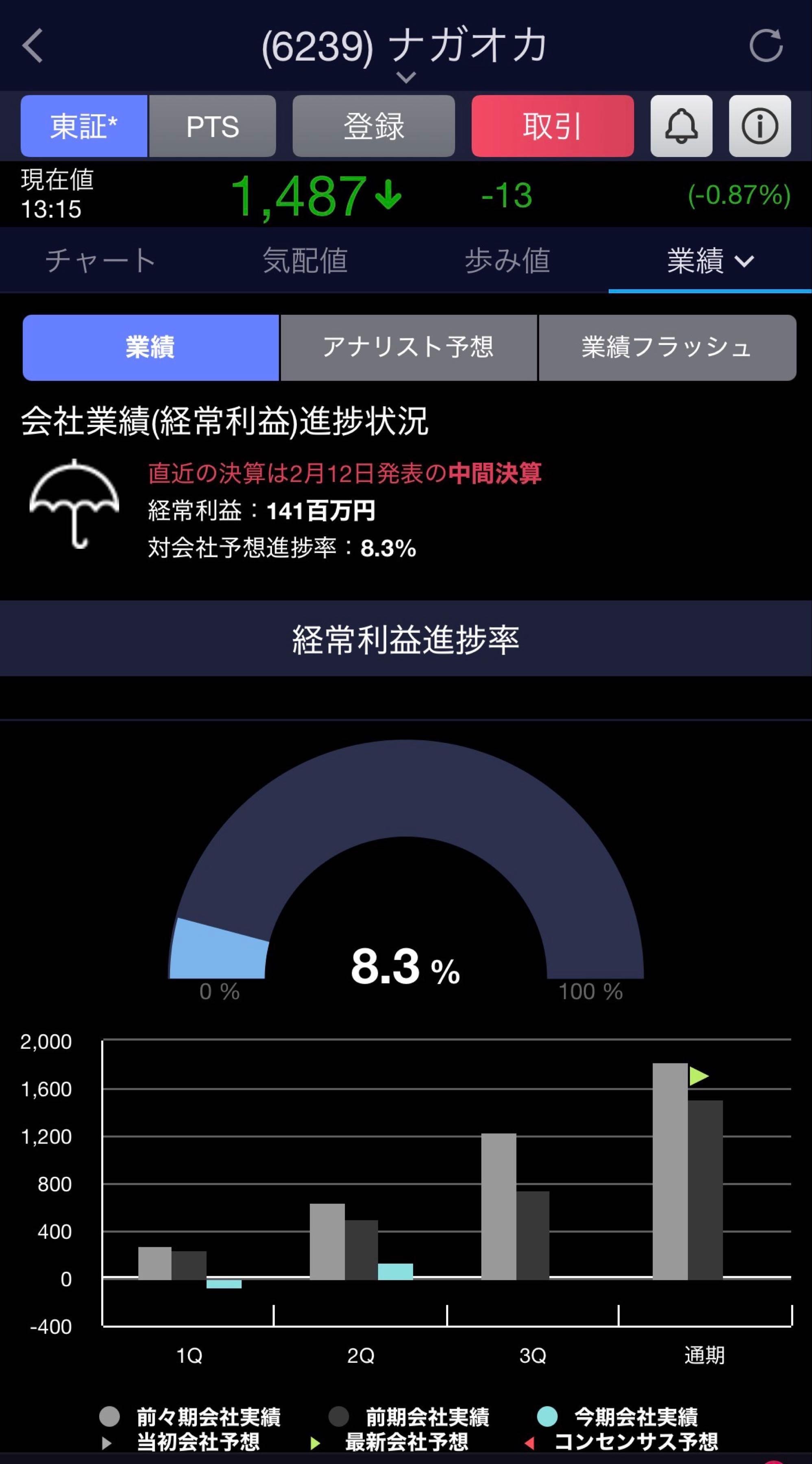Start a trade with the 取引 button
This screenshot has height=1464, width=812.
(x=552, y=126)
